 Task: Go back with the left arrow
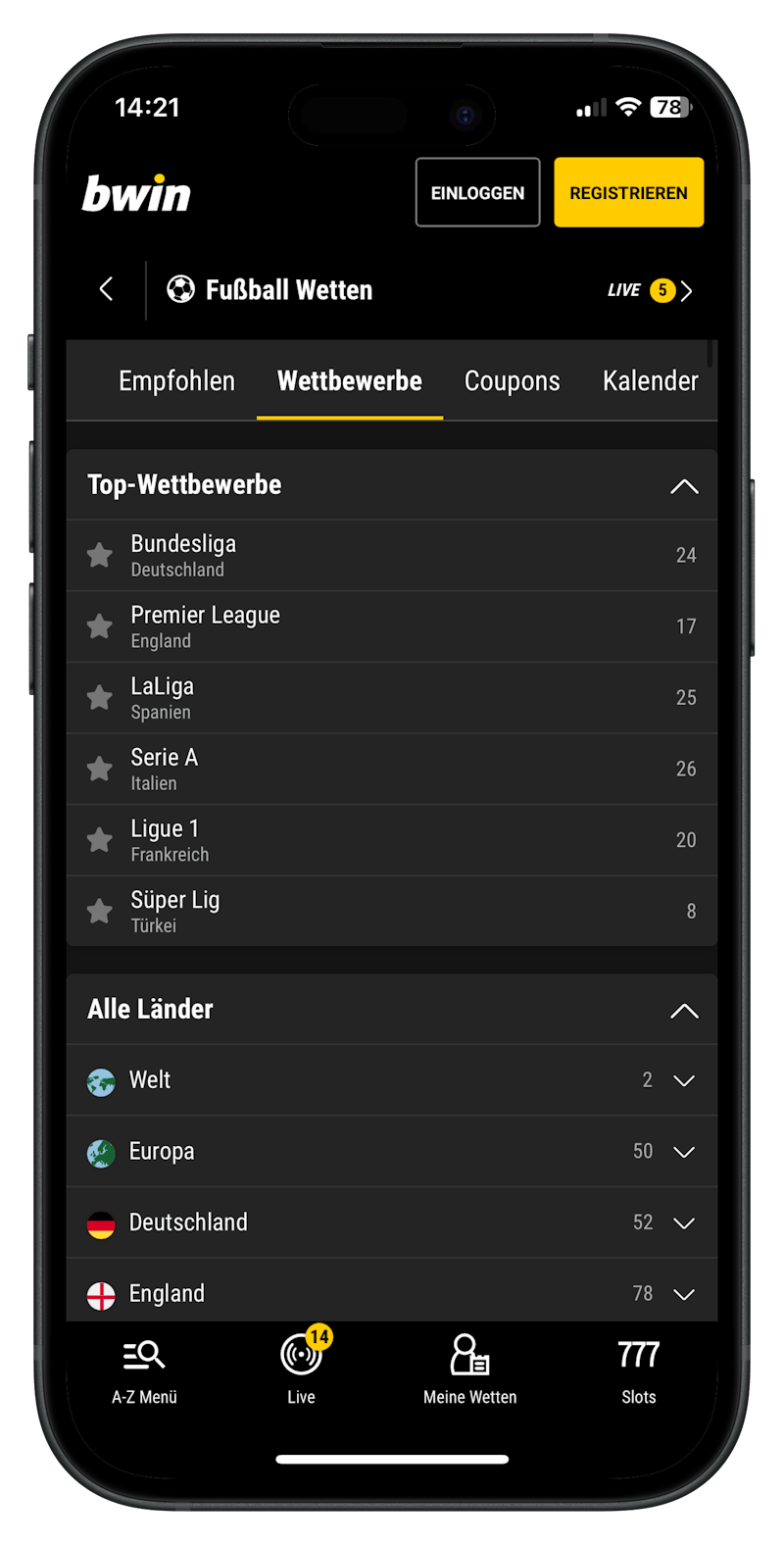pyautogui.click(x=107, y=289)
